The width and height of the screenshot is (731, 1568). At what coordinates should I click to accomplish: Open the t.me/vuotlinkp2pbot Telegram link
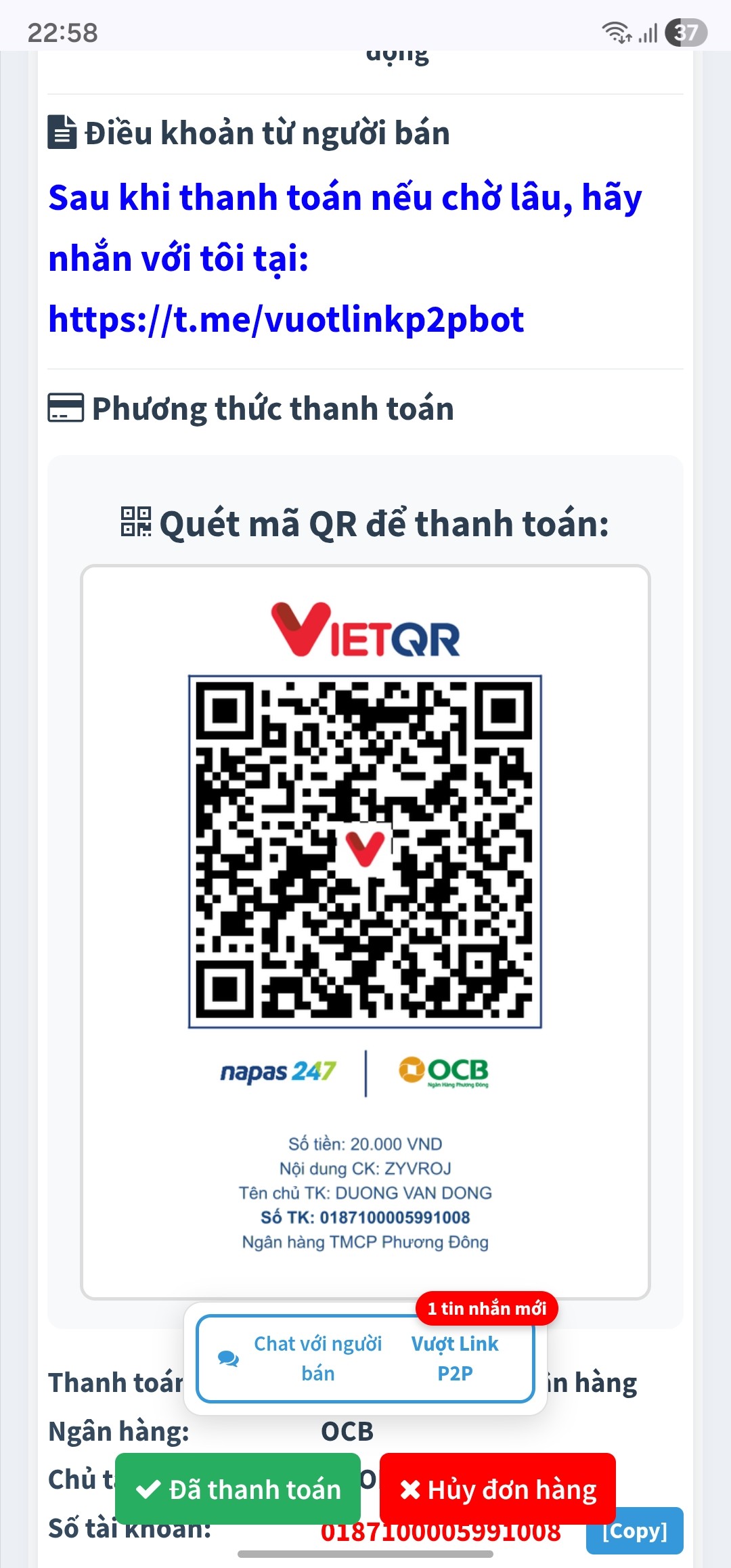tap(286, 320)
